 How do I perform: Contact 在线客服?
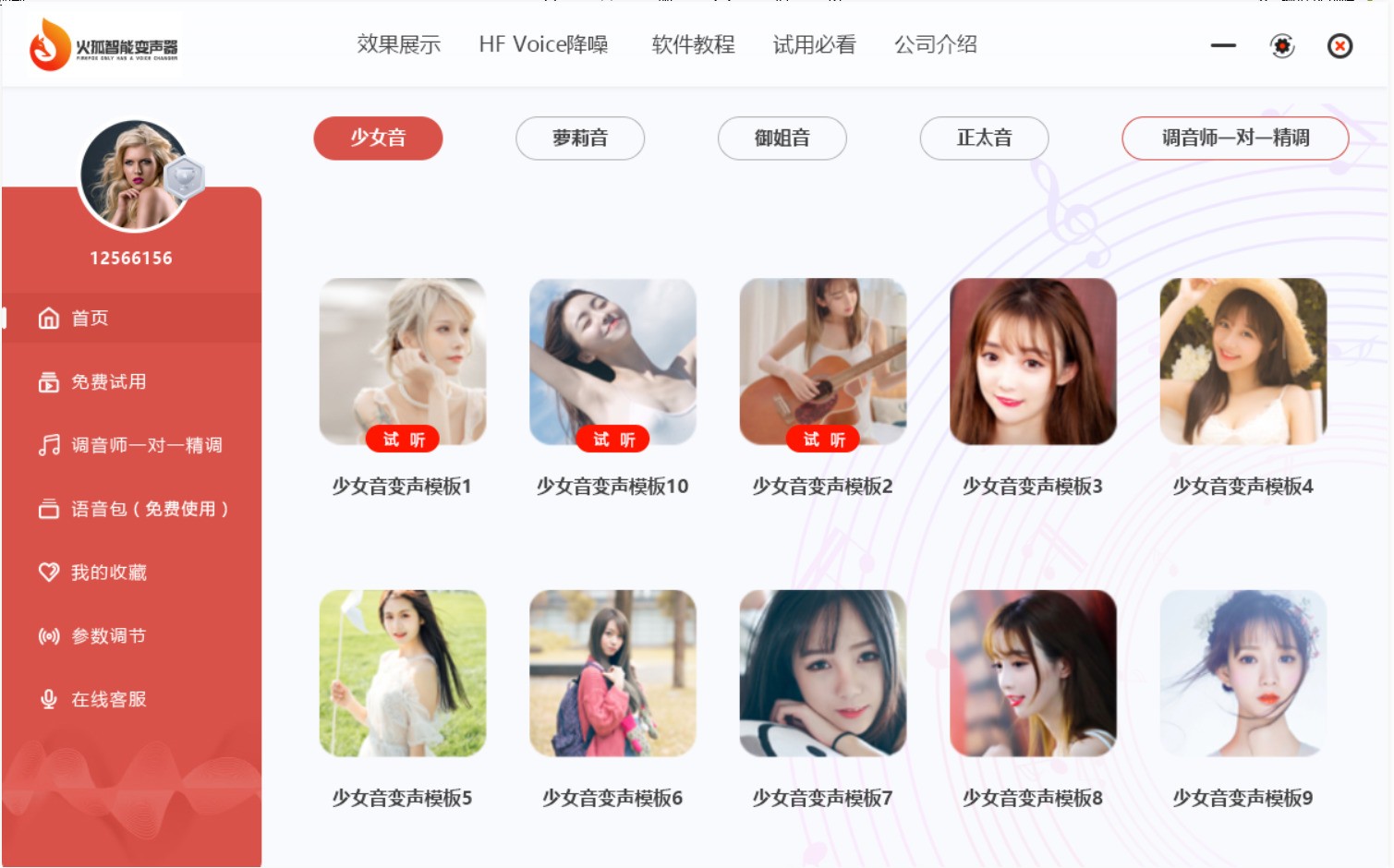[108, 700]
